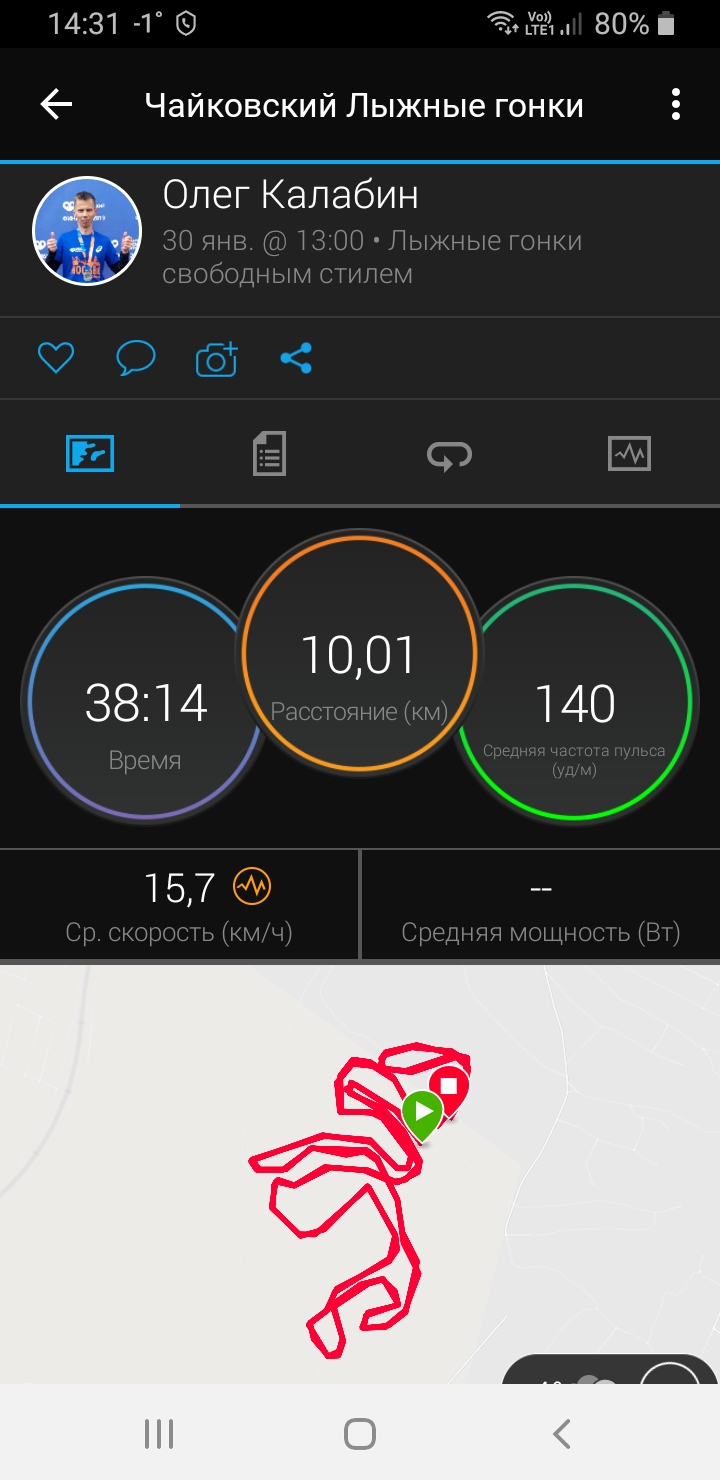Open the system recent apps button
Screen dimensions: 720x1480
[x=159, y=1434]
